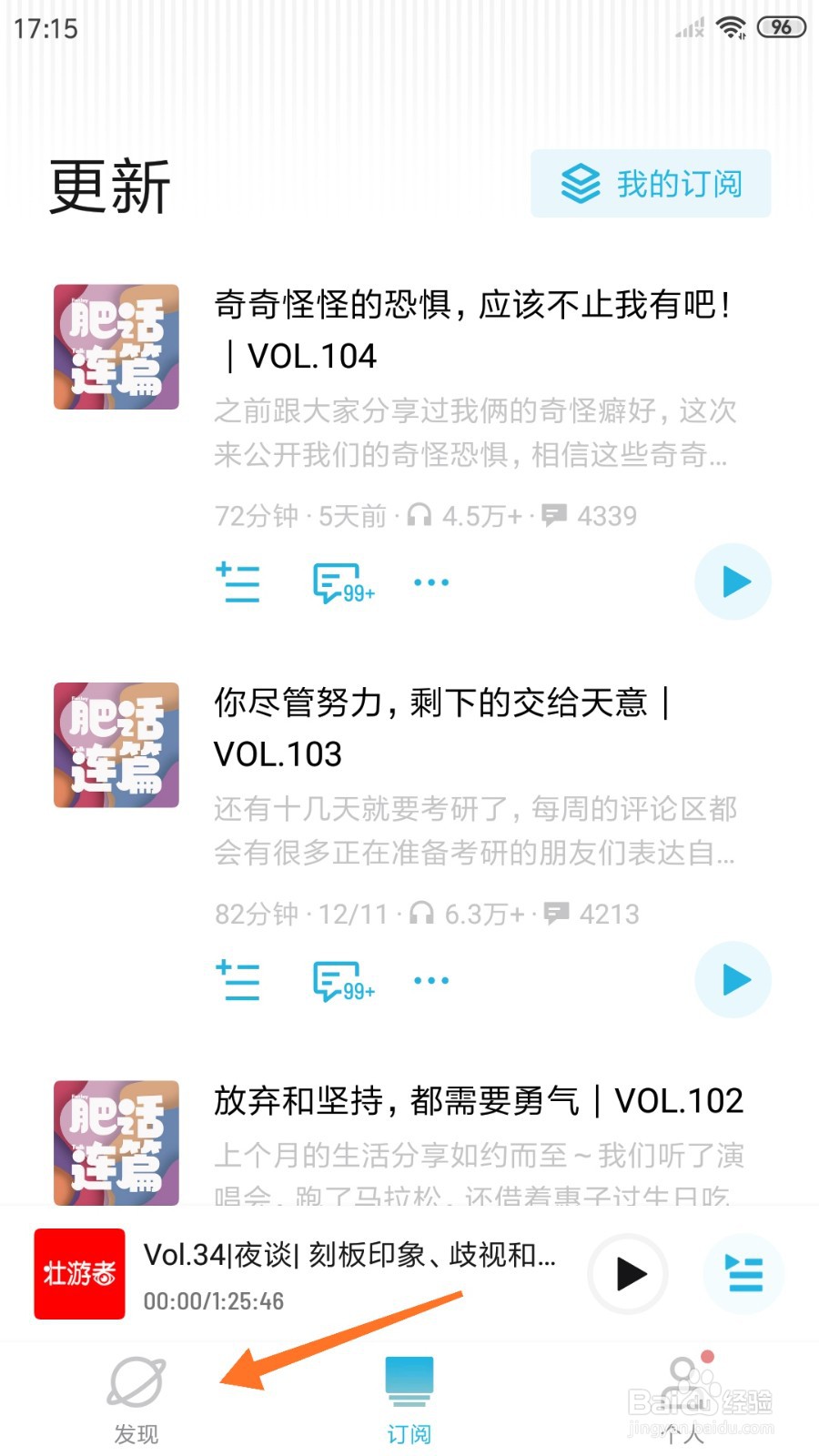Open episode '放弃和坚持' VOL.102
The image size is (819, 1456).
[480, 1100]
